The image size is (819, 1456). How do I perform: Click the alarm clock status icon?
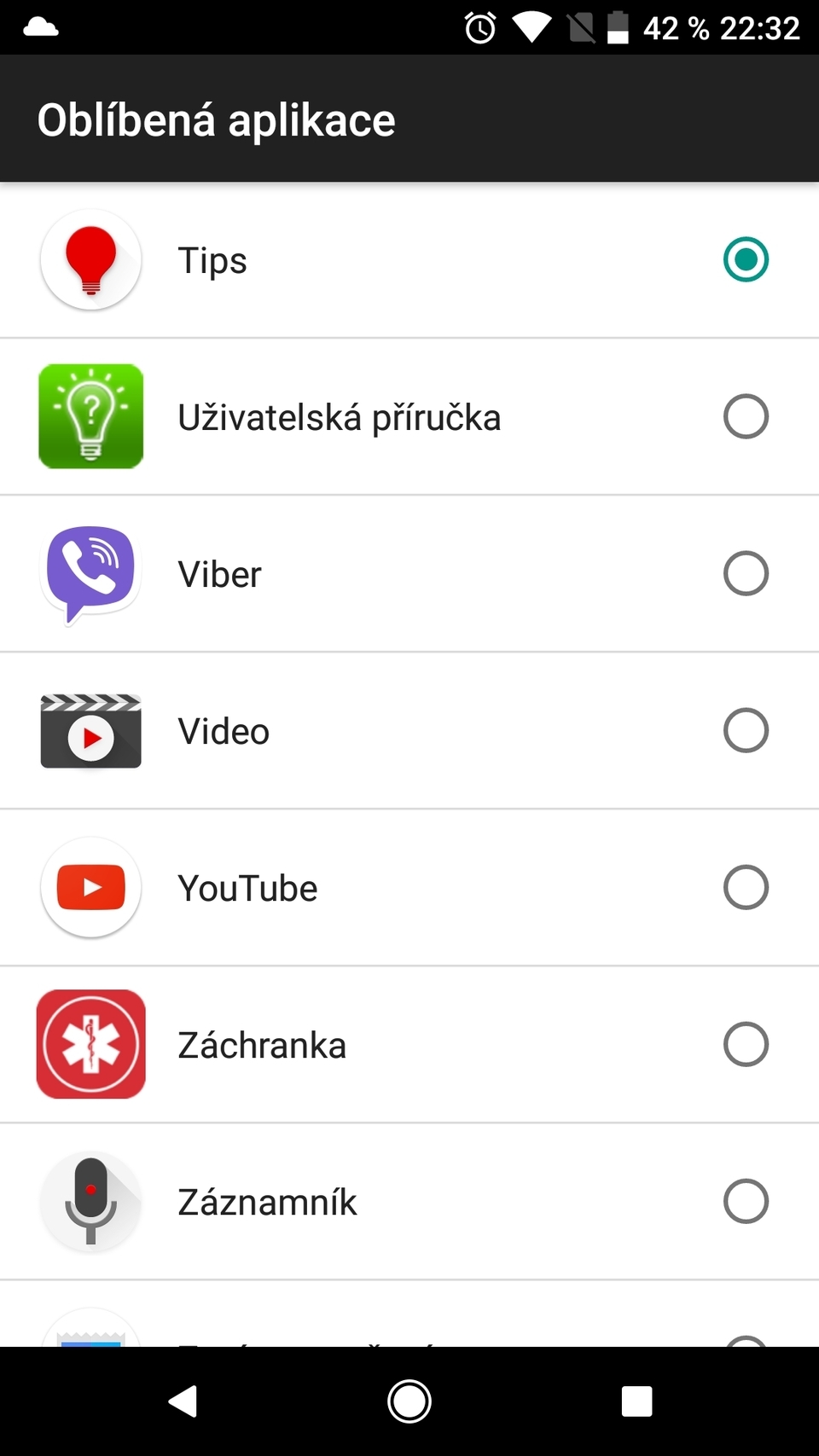pos(479,28)
